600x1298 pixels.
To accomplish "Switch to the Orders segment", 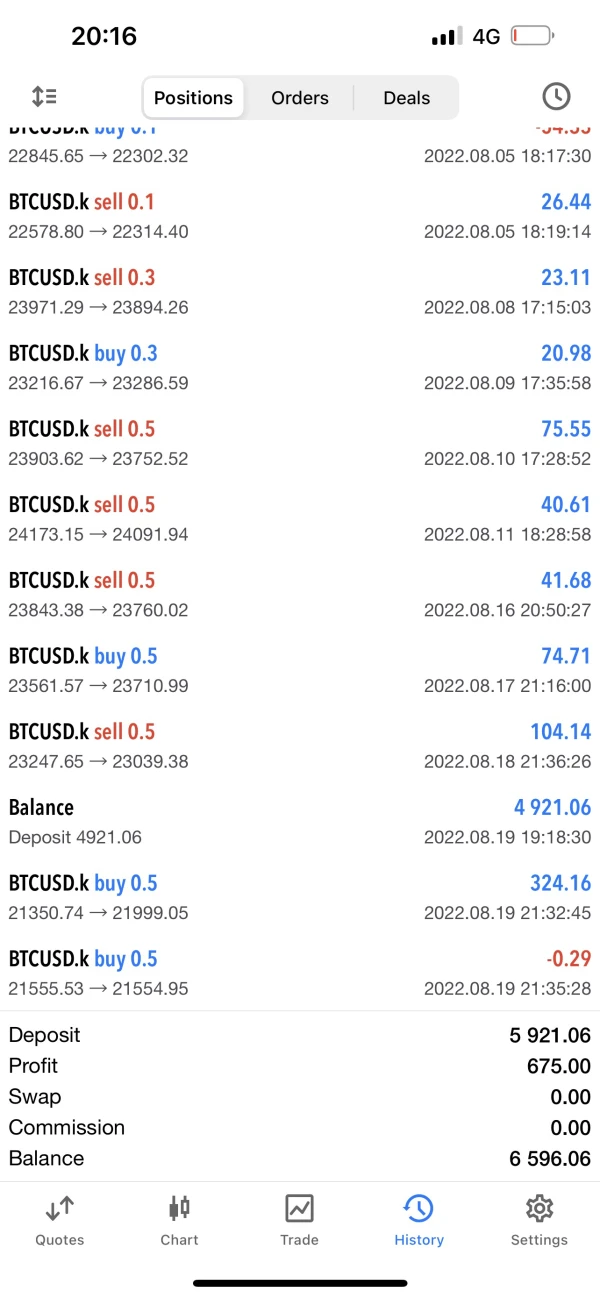I will click(x=300, y=98).
